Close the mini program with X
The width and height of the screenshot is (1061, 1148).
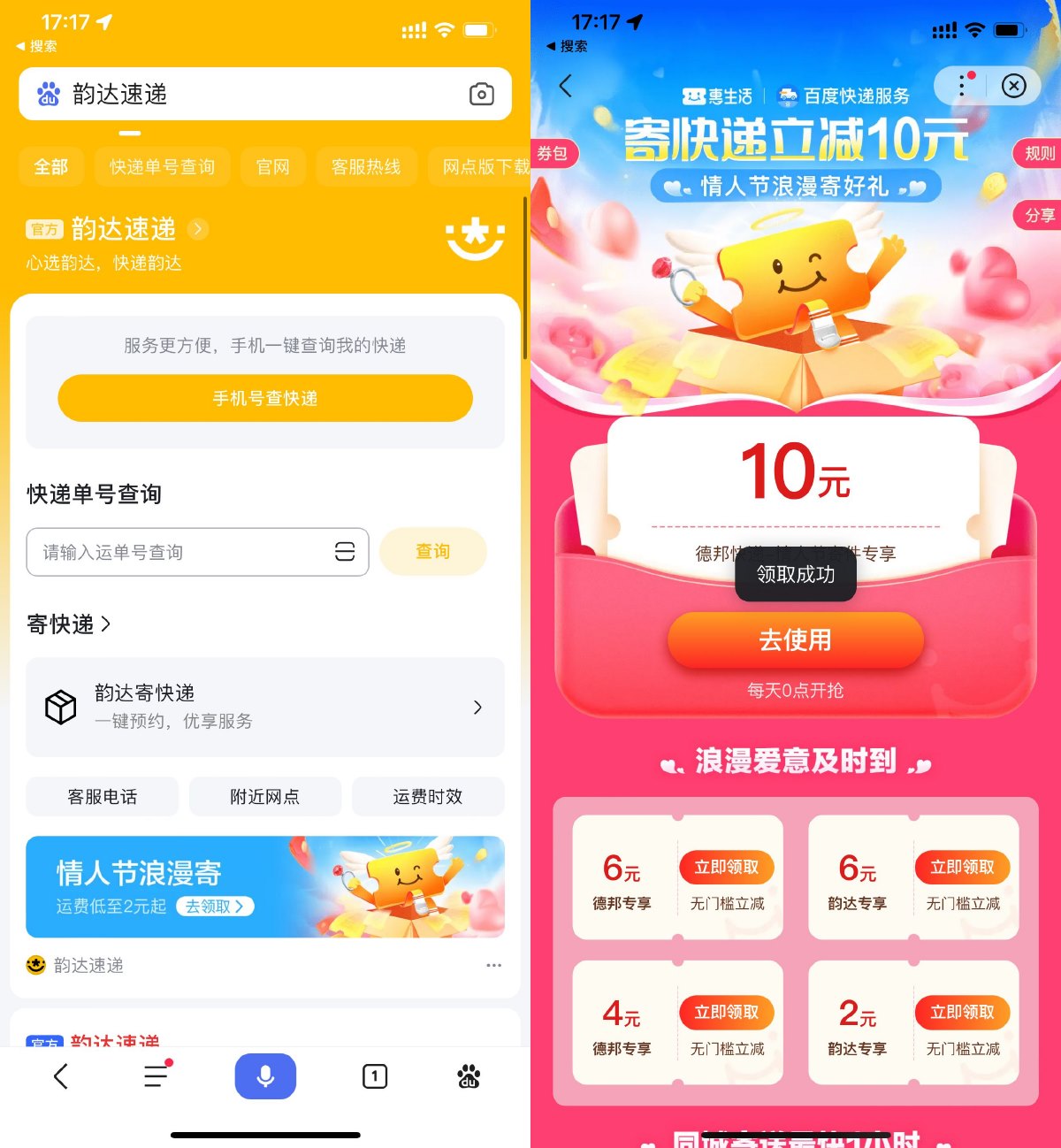pos(1013,86)
